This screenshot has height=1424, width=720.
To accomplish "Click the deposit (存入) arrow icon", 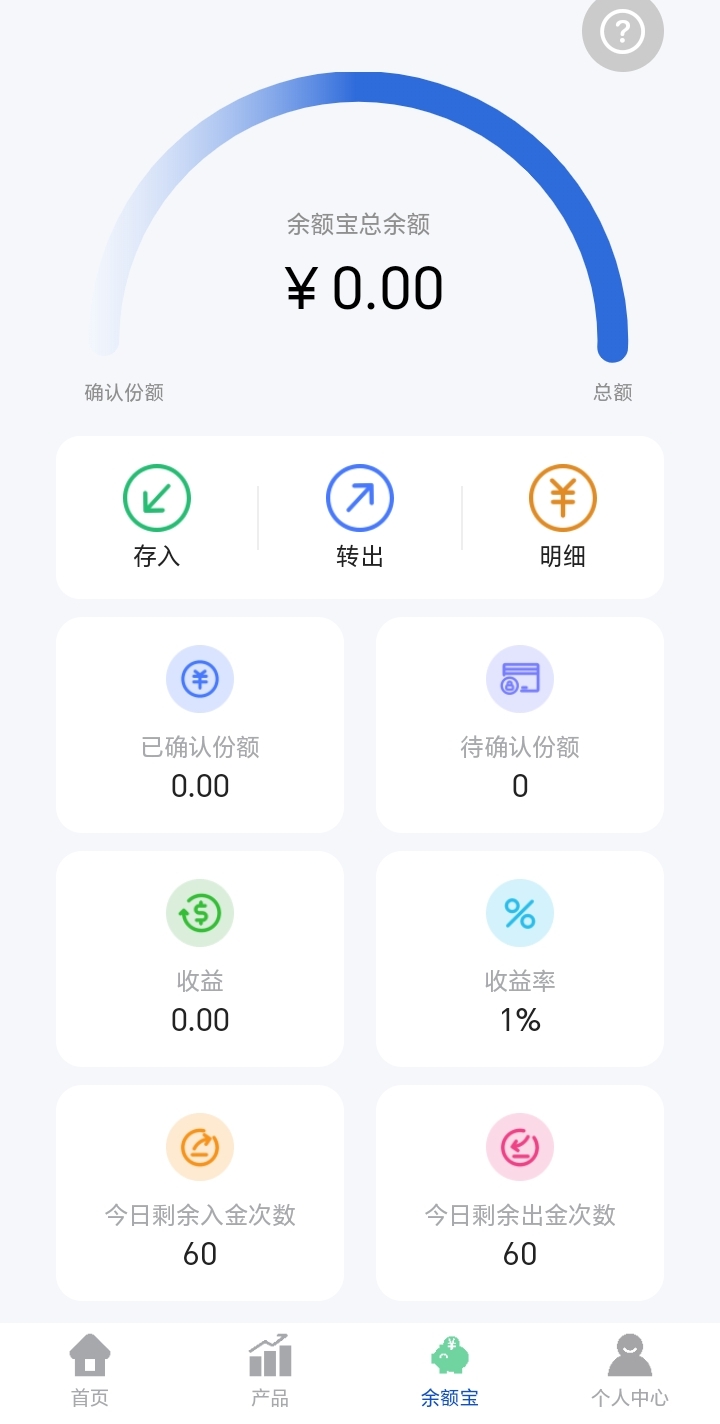I will point(155,496).
